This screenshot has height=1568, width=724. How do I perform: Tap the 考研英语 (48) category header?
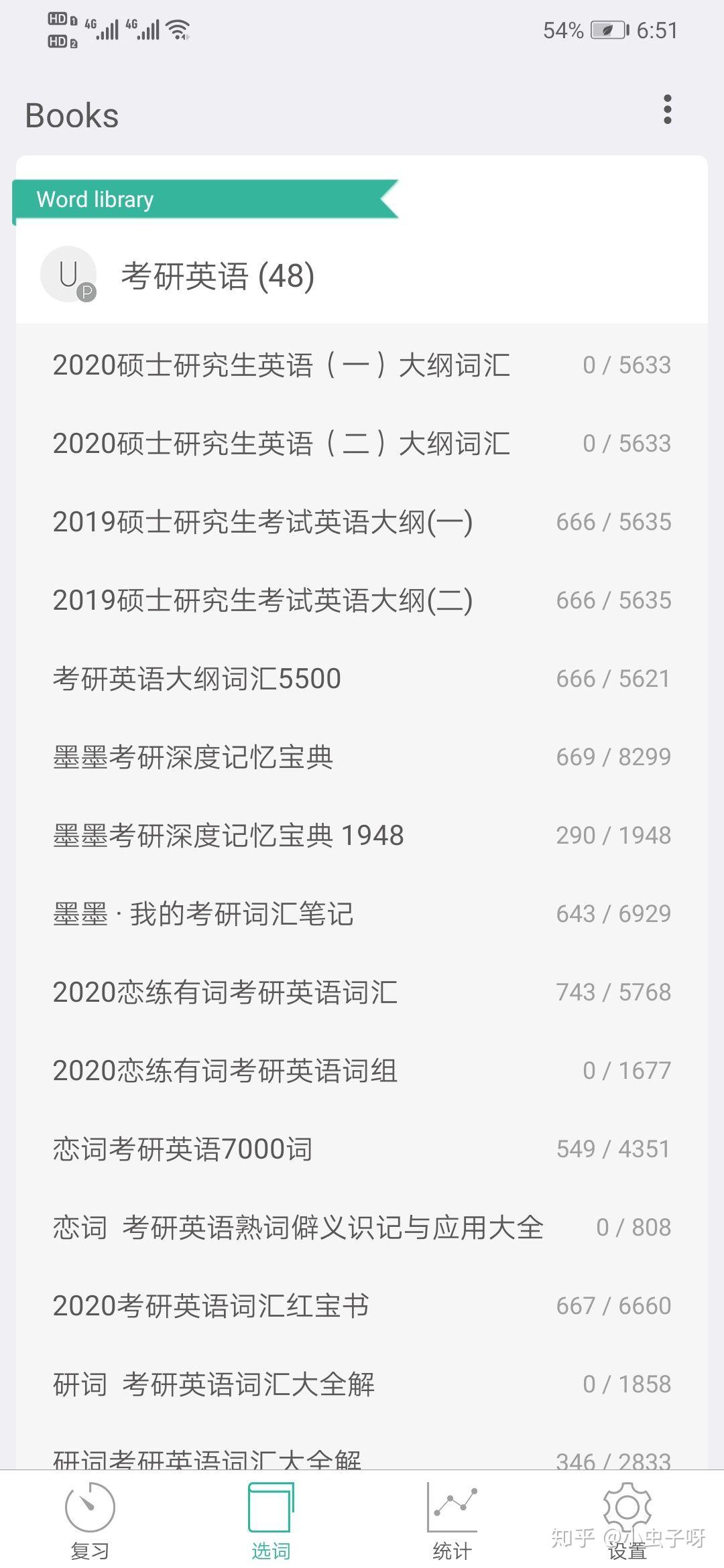(x=217, y=275)
